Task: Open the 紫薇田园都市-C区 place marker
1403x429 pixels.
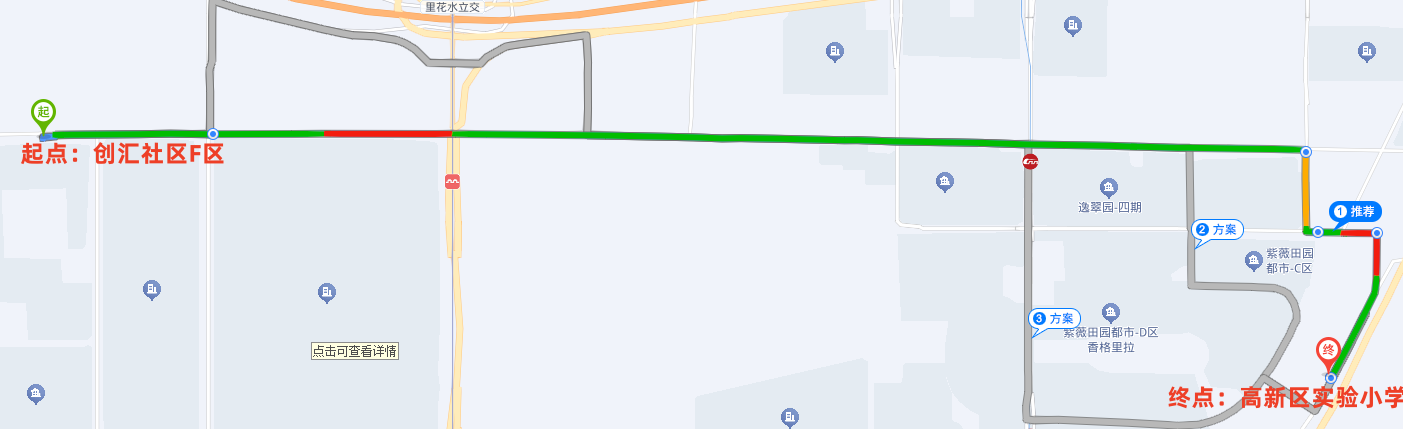Action: [1253, 260]
